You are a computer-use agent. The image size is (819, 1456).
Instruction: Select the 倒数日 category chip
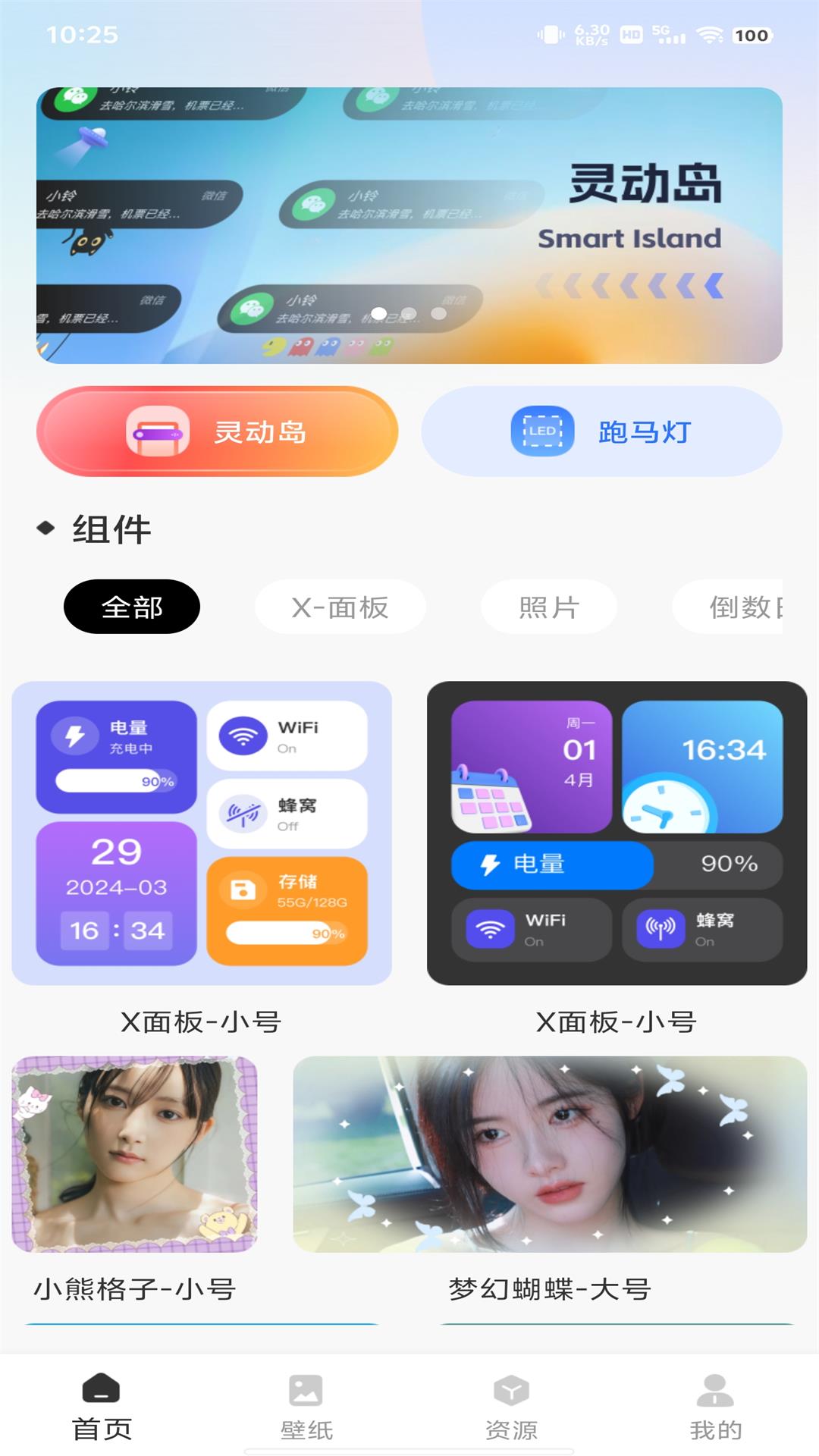click(728, 607)
